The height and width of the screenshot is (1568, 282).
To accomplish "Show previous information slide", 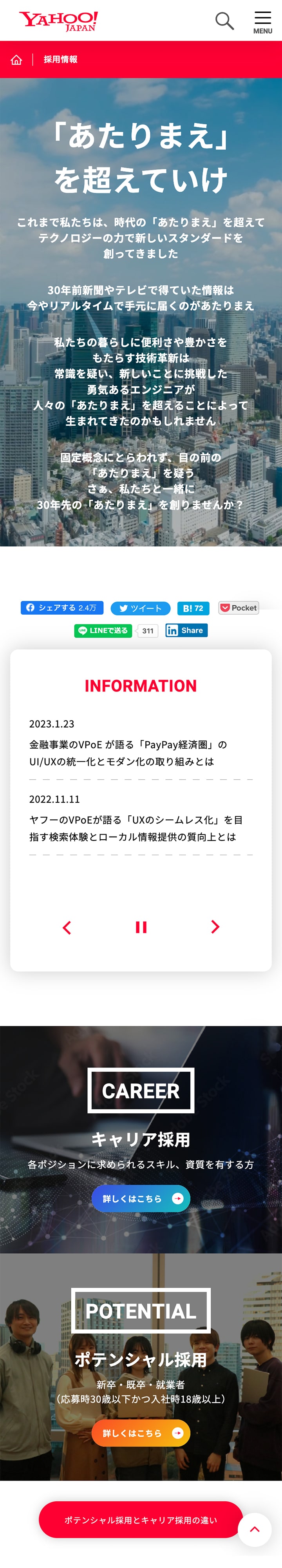I will point(67,927).
